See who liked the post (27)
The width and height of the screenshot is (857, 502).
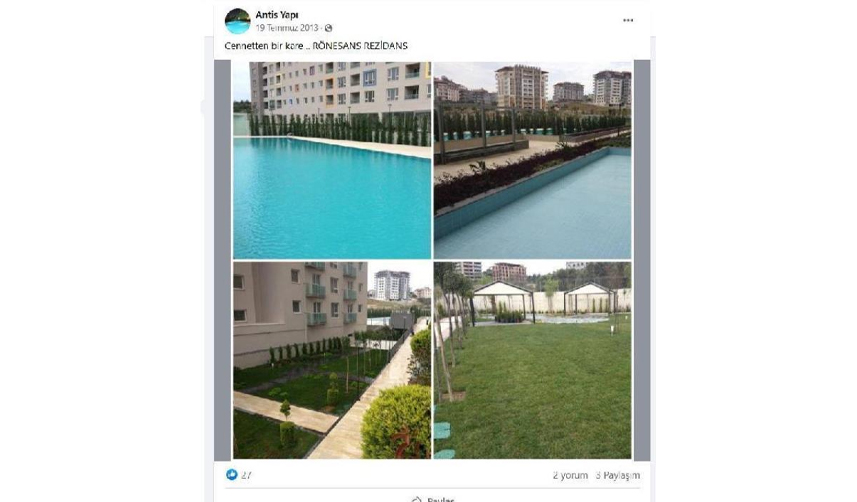pos(240,475)
